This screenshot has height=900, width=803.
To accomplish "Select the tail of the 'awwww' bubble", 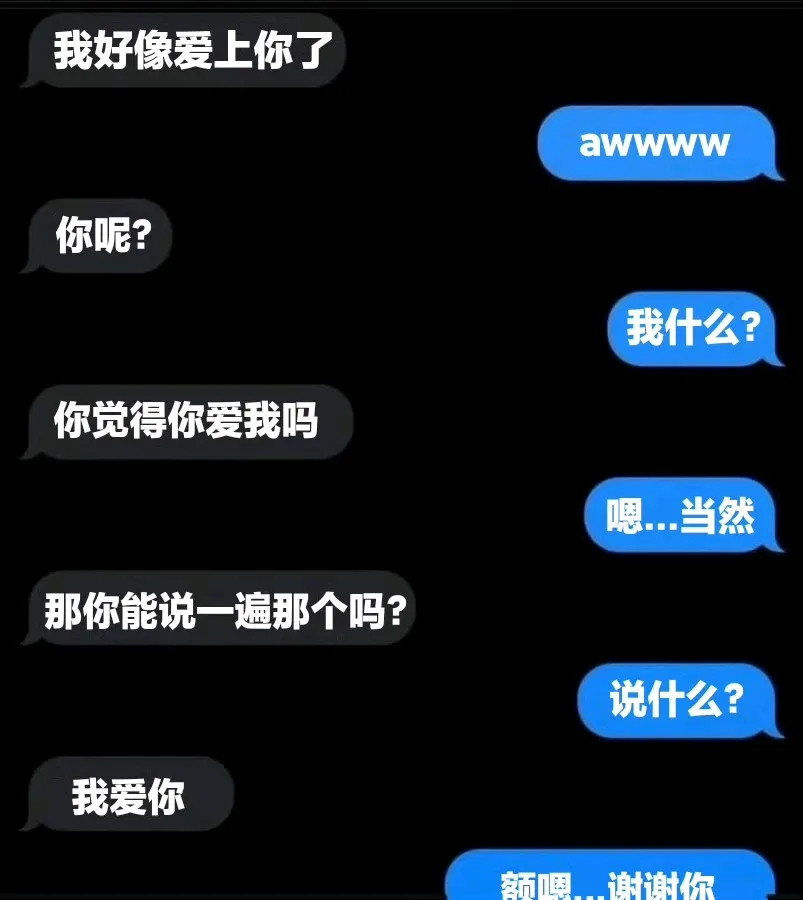I will click(772, 175).
